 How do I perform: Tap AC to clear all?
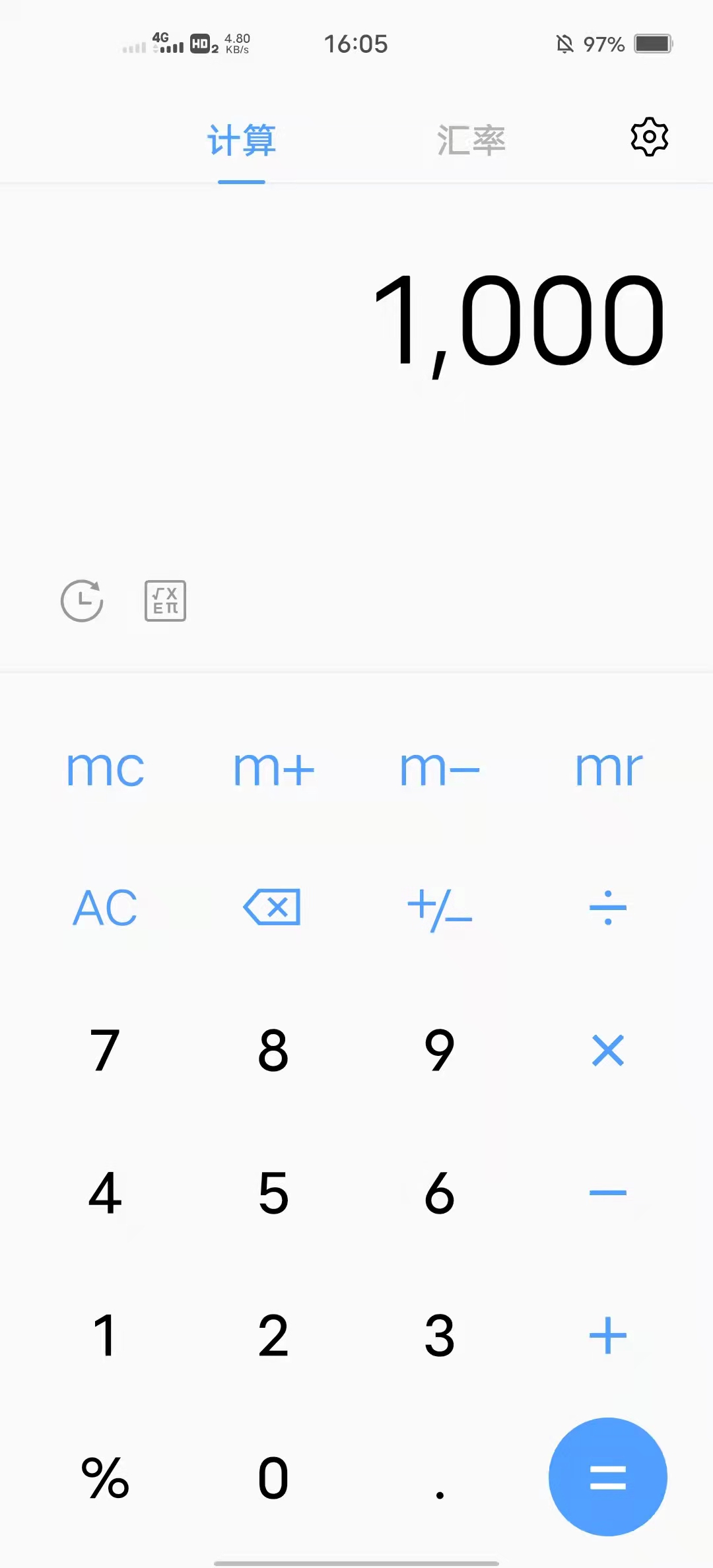click(x=105, y=908)
